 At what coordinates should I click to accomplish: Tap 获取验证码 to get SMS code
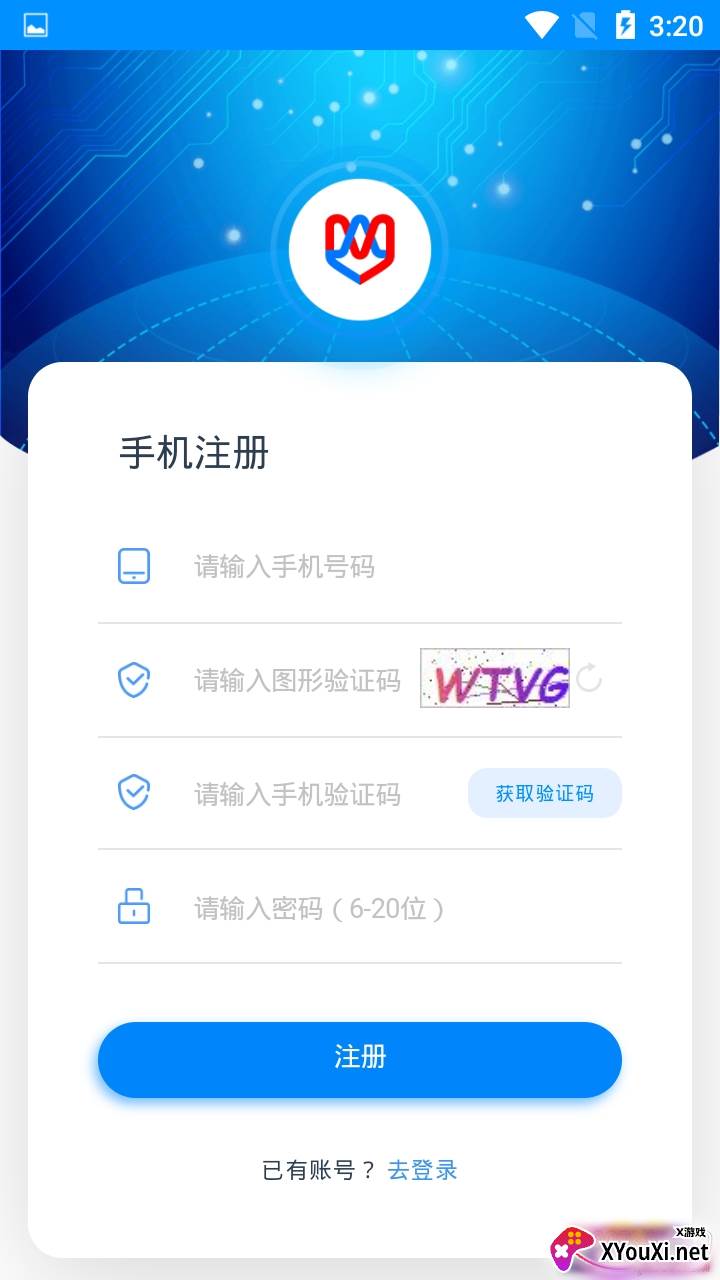545,793
